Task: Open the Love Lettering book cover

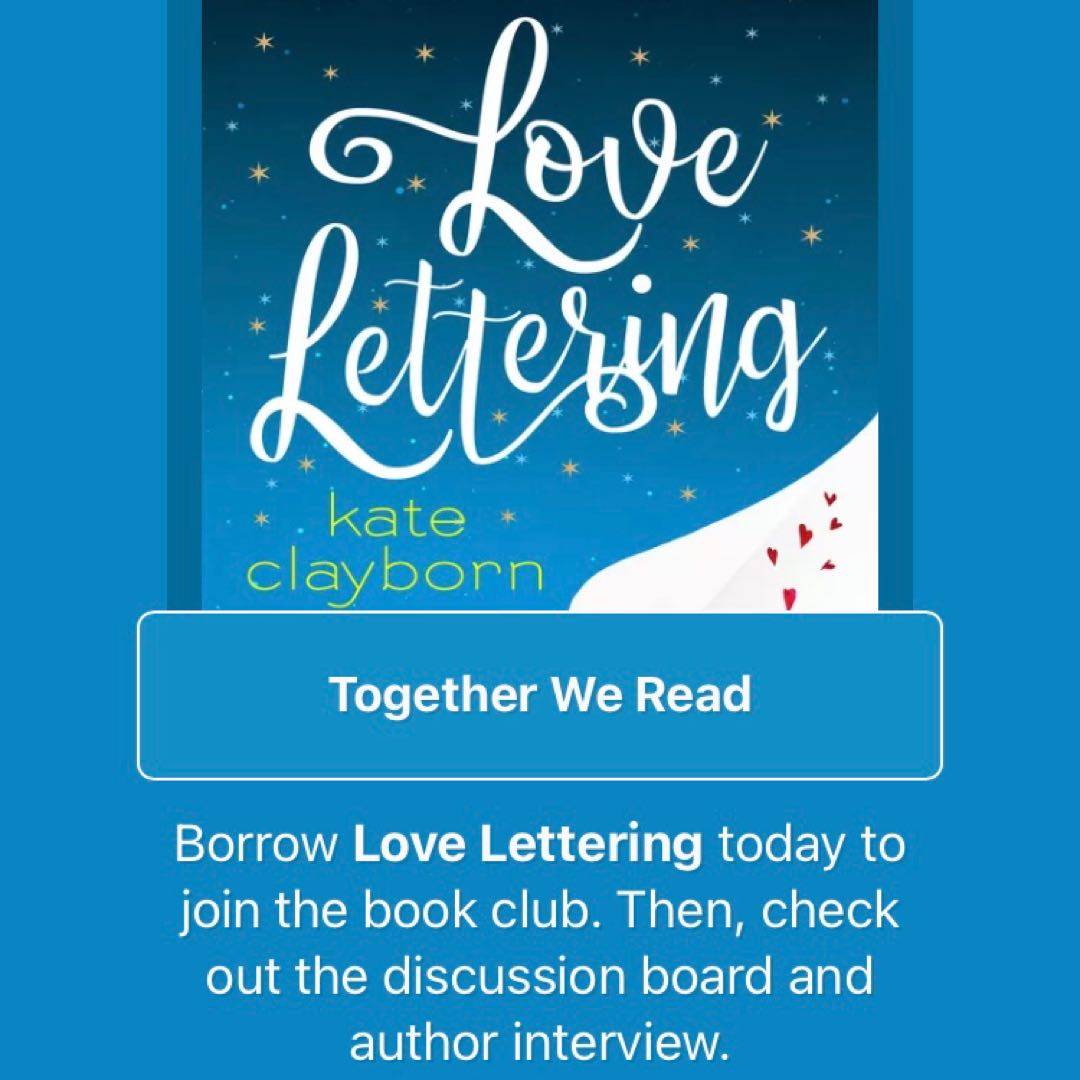Action: click(540, 300)
